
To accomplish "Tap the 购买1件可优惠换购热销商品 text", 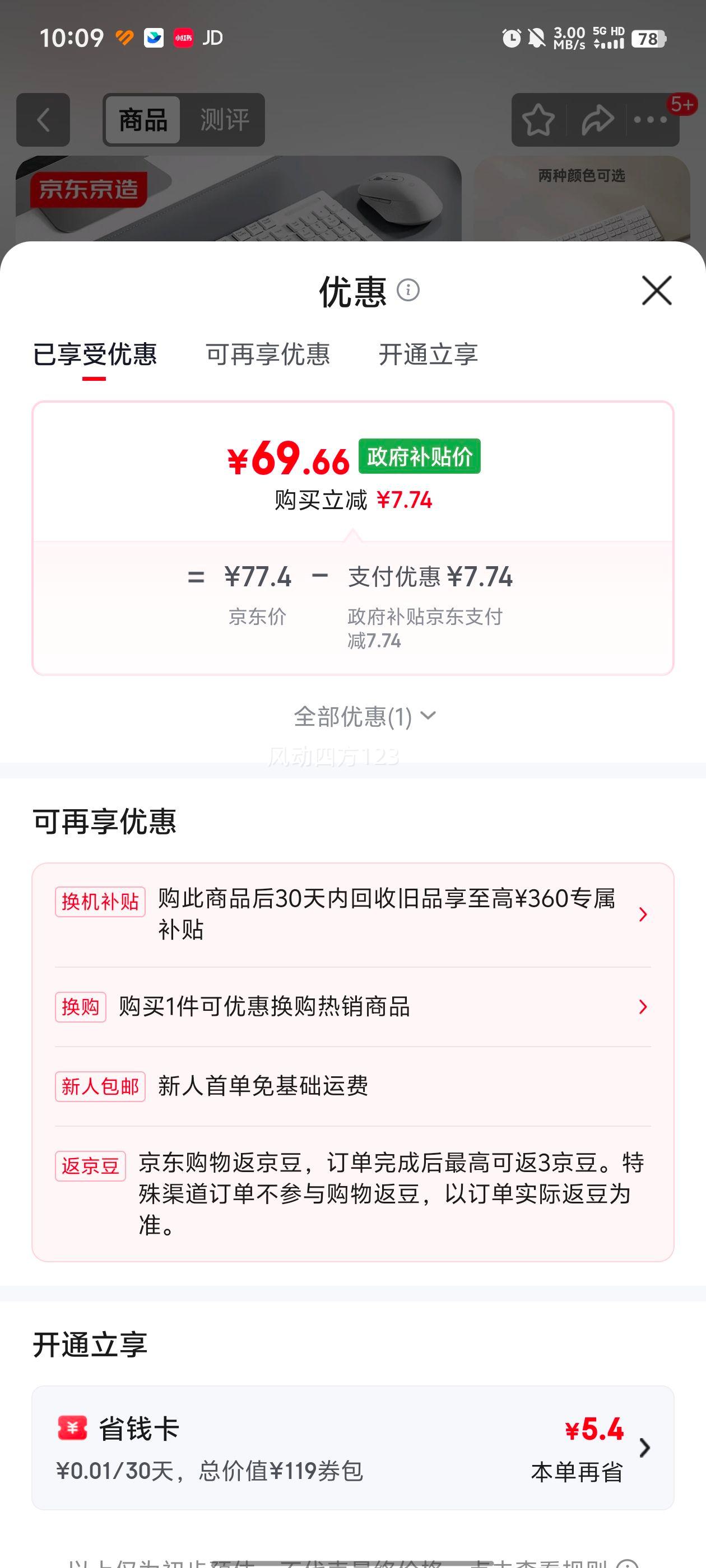I will coord(264,1007).
